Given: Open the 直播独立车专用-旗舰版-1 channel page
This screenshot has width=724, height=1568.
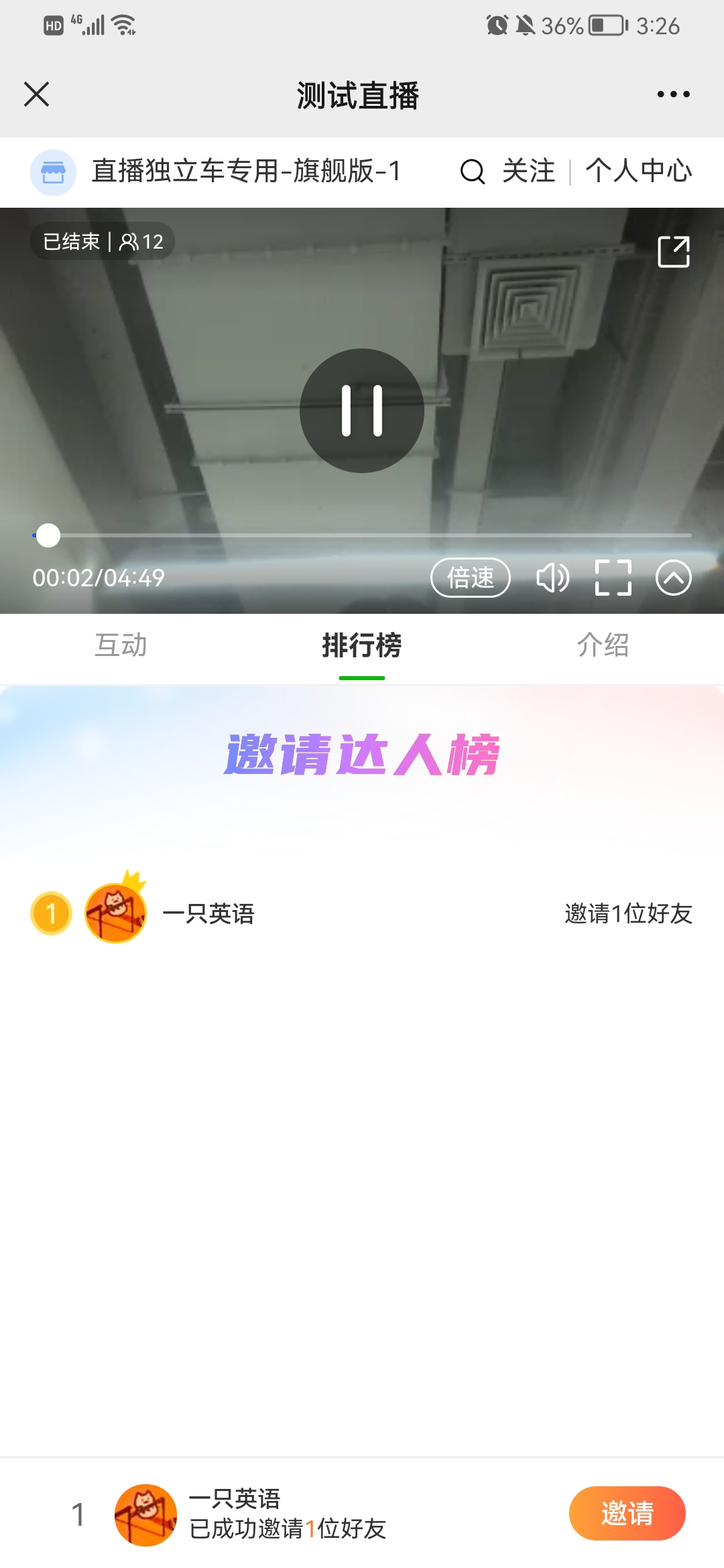Looking at the screenshot, I should pyautogui.click(x=245, y=172).
